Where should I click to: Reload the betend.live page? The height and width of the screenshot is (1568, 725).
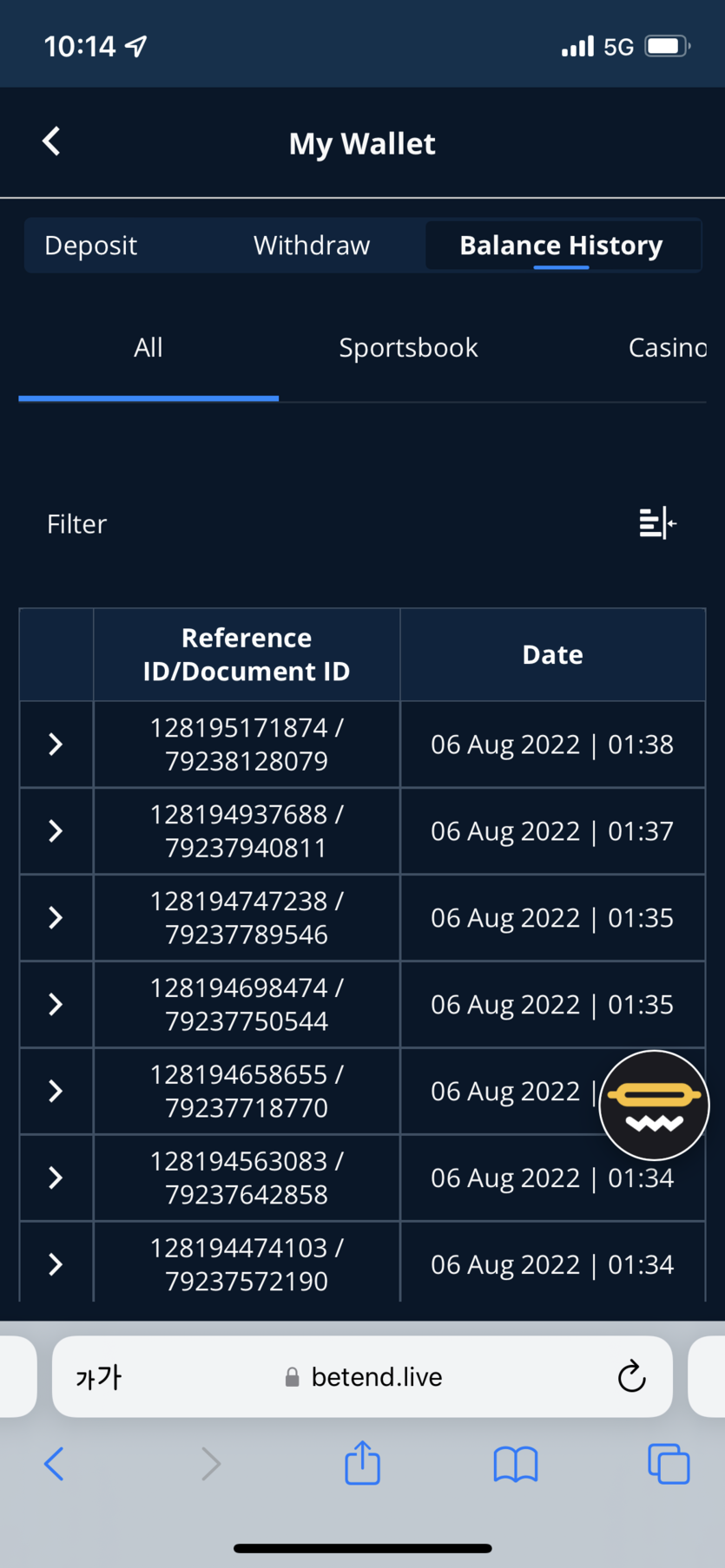(x=631, y=1376)
